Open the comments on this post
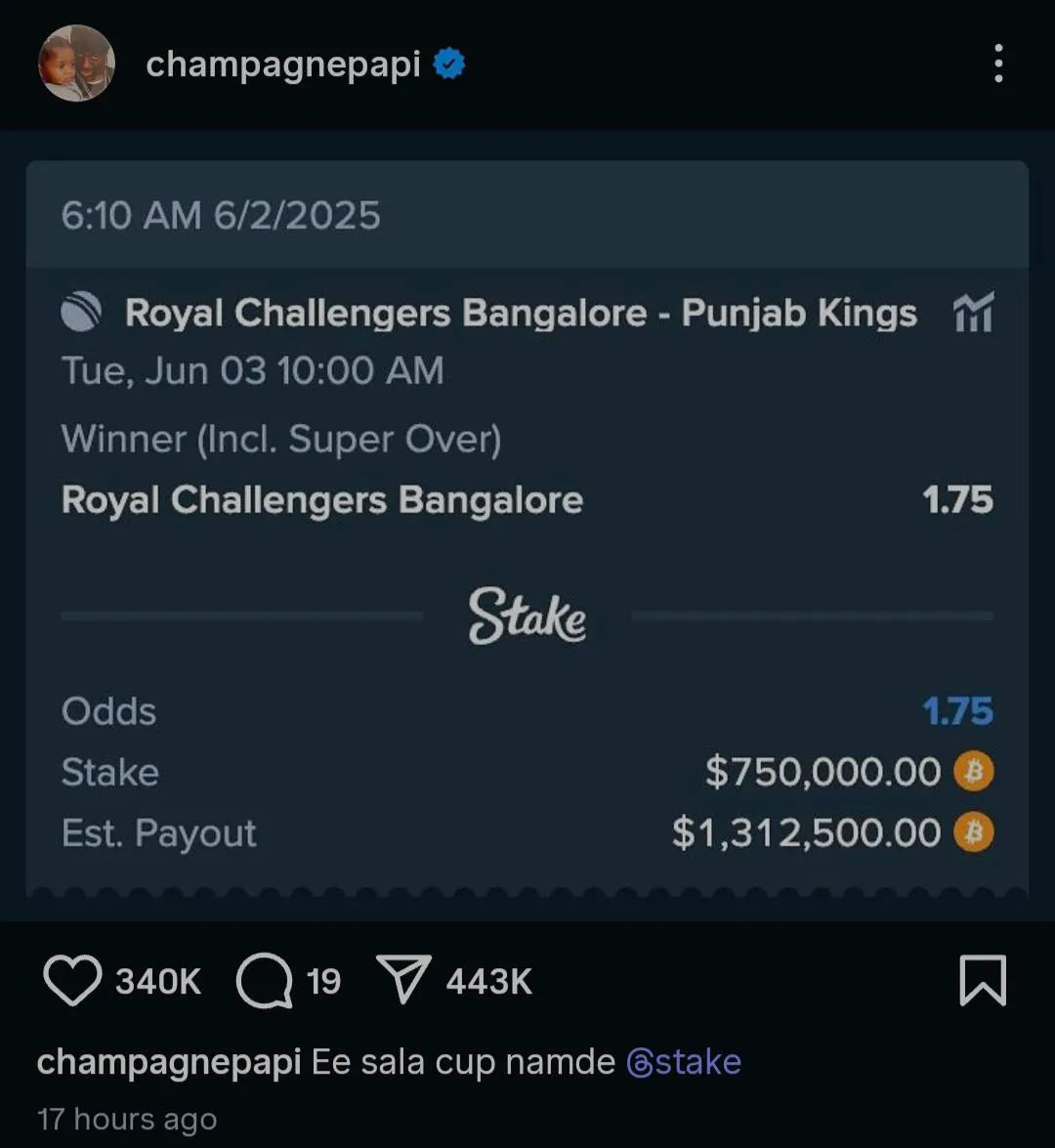 pos(265,981)
